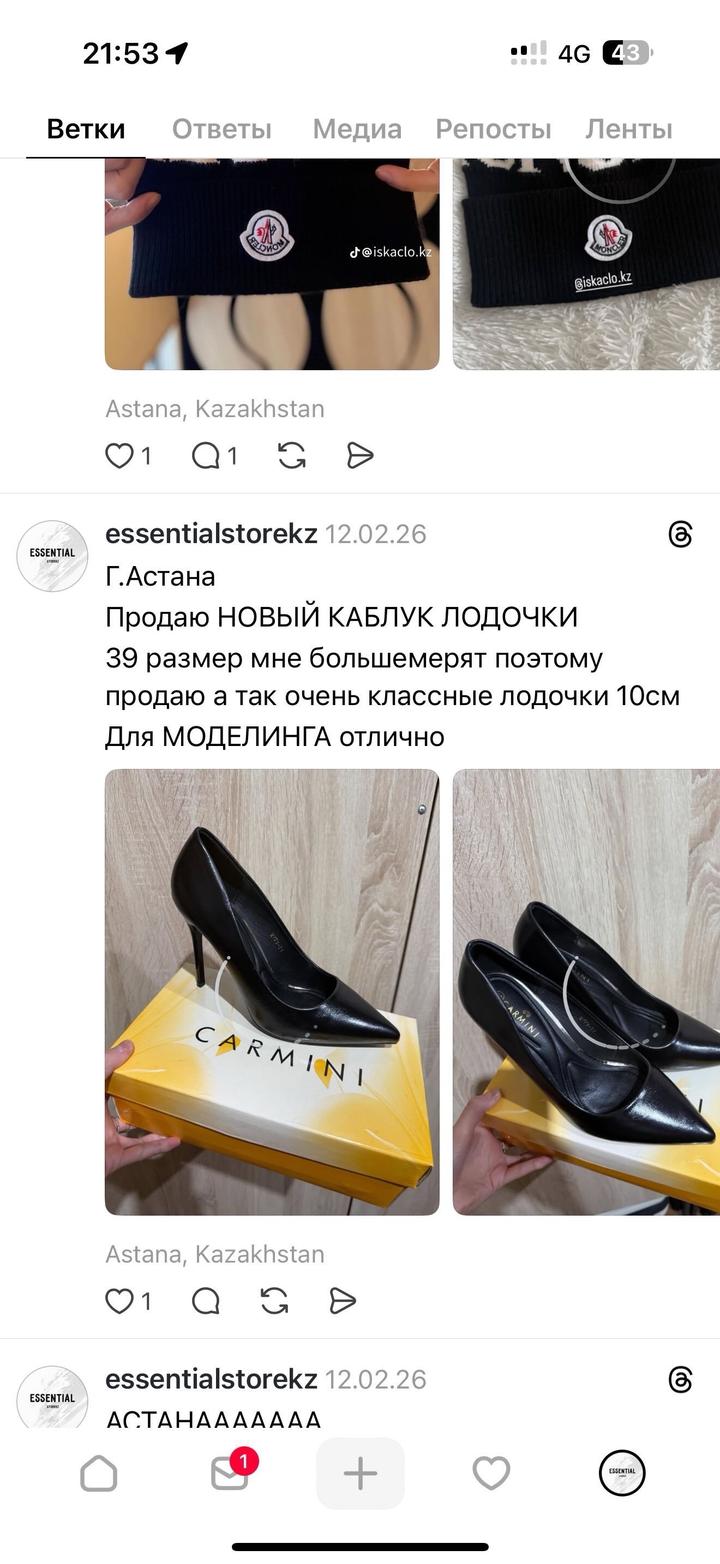Create a new post with the plus button

coord(360,1473)
